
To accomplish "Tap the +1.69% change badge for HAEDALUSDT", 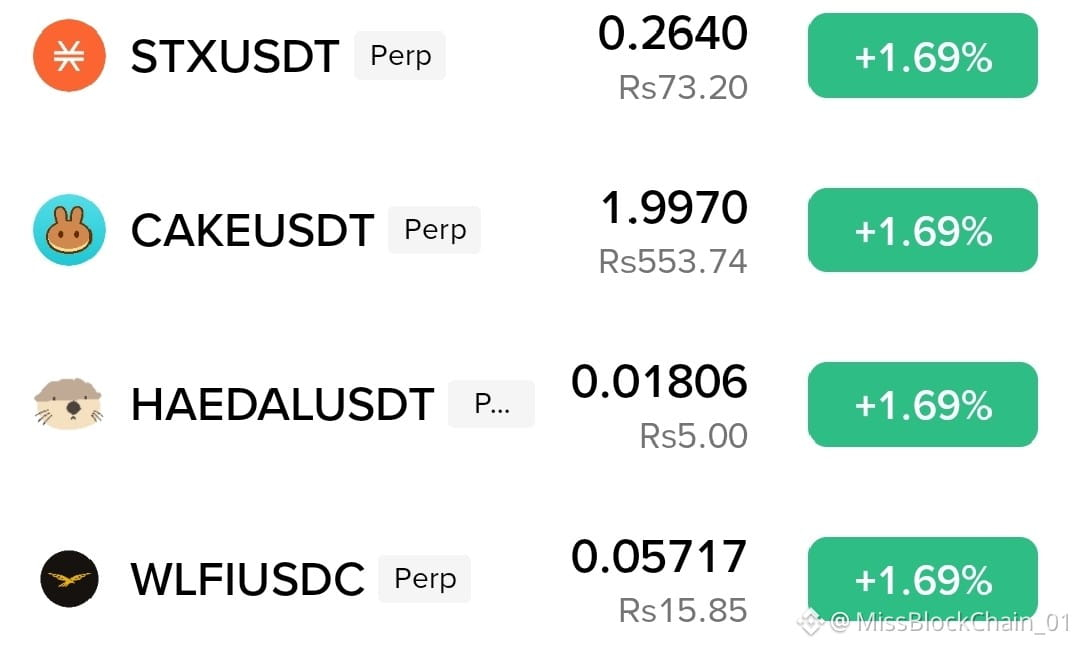I will point(922,404).
